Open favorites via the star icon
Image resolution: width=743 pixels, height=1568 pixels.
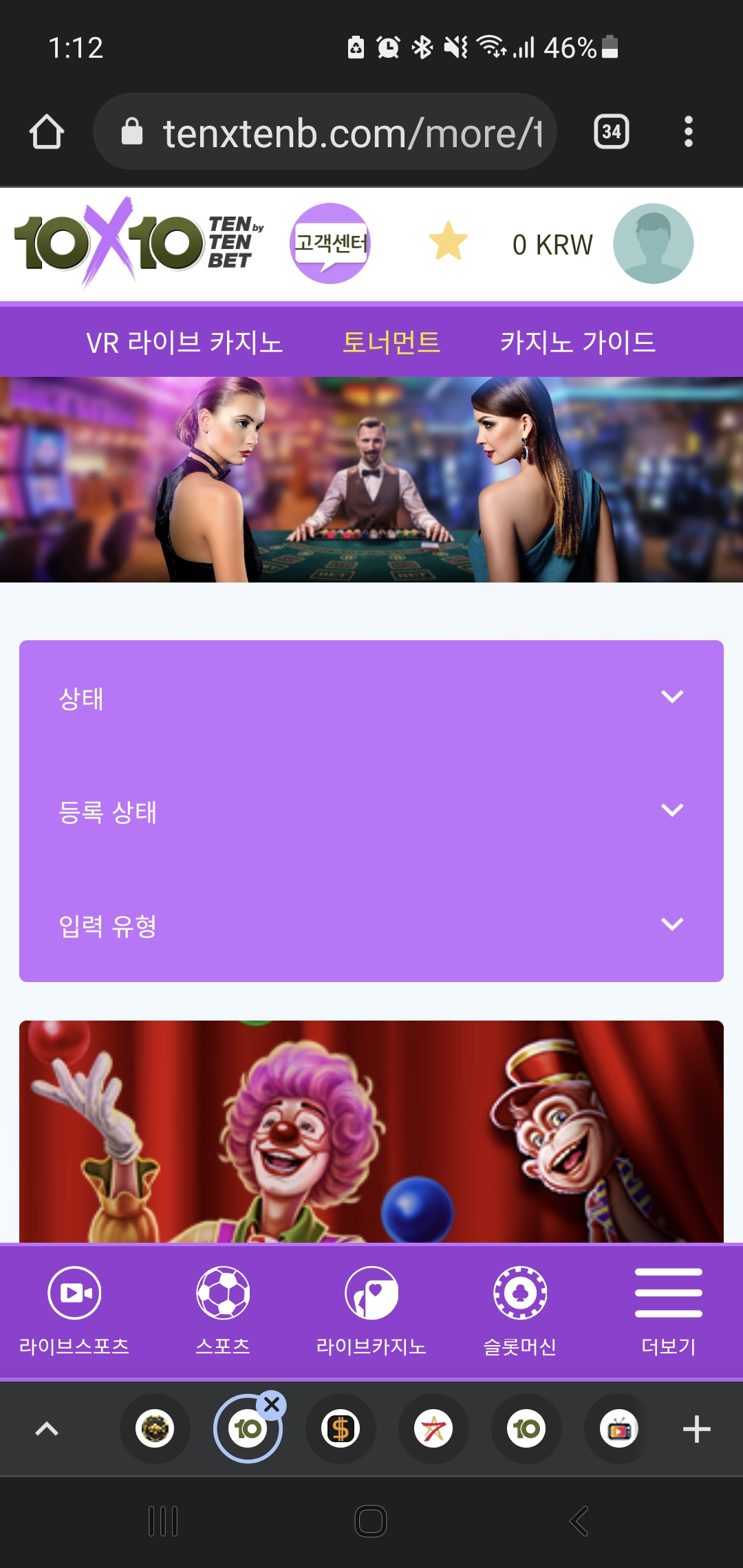coord(448,242)
